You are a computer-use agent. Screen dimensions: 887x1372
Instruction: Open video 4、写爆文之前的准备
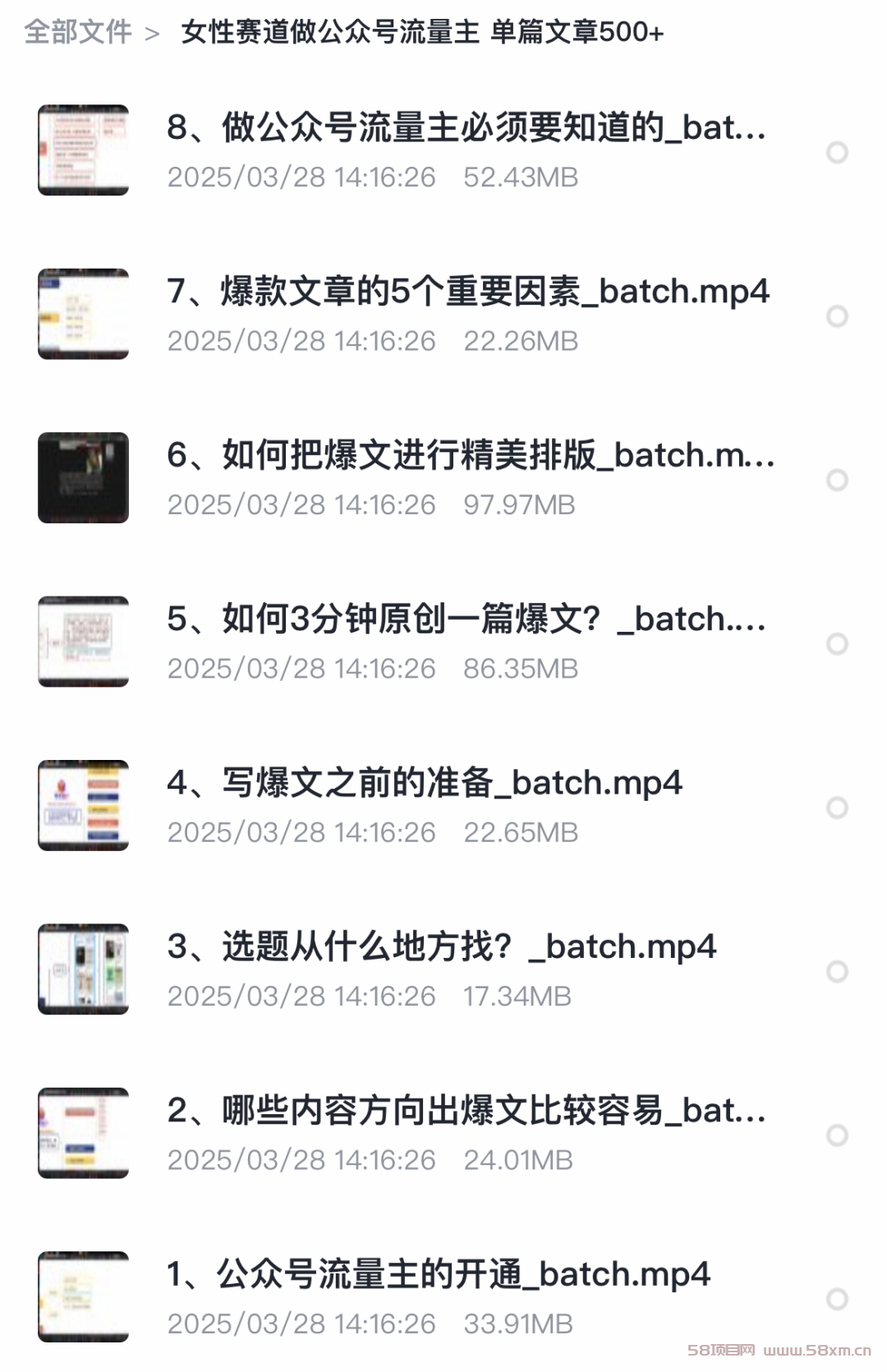click(424, 783)
